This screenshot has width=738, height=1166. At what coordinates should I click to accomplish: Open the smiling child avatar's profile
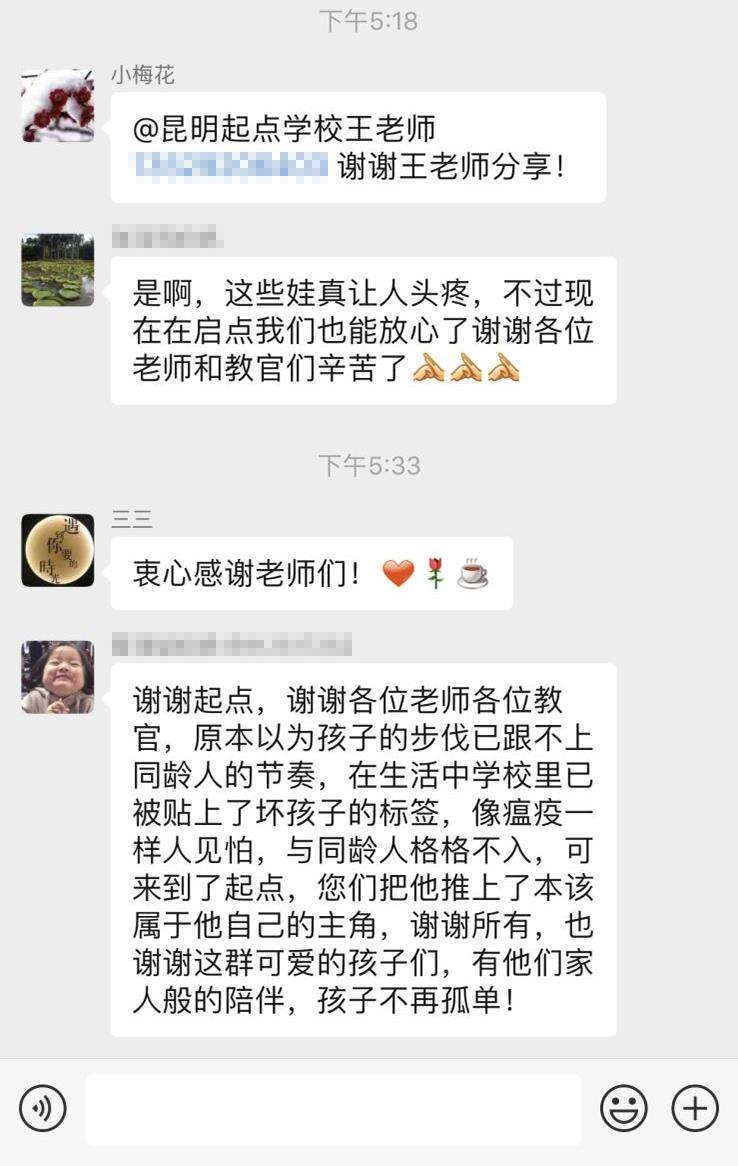point(58,677)
